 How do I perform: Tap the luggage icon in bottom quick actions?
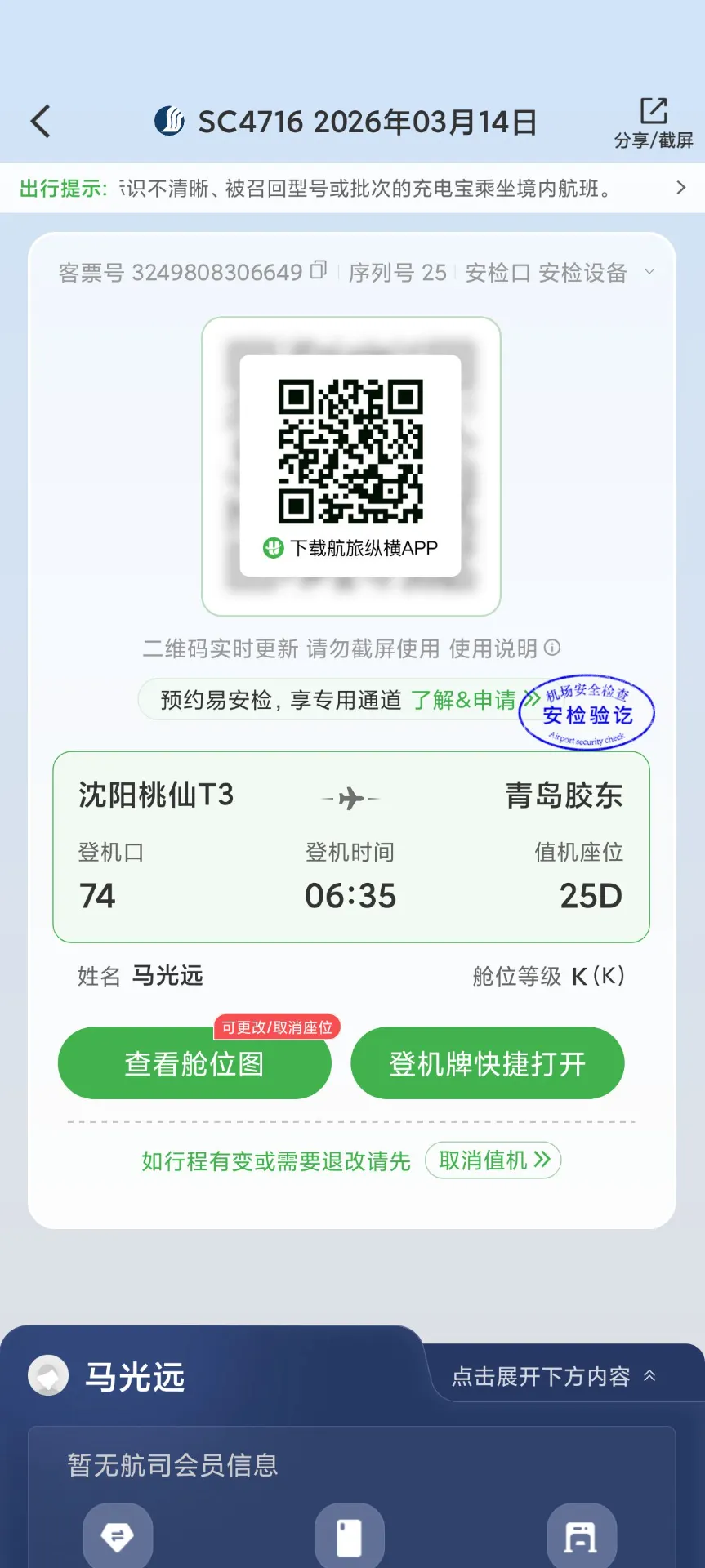tap(581, 1534)
